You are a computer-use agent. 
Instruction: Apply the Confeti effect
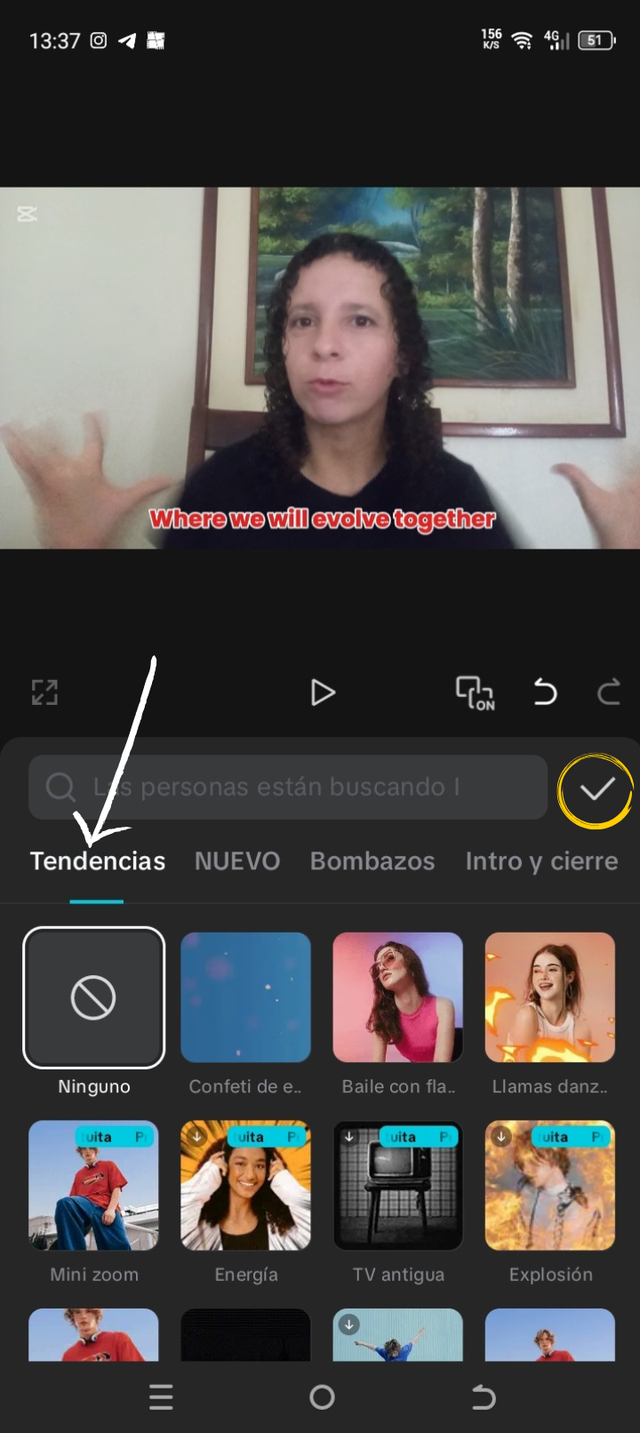click(x=246, y=997)
